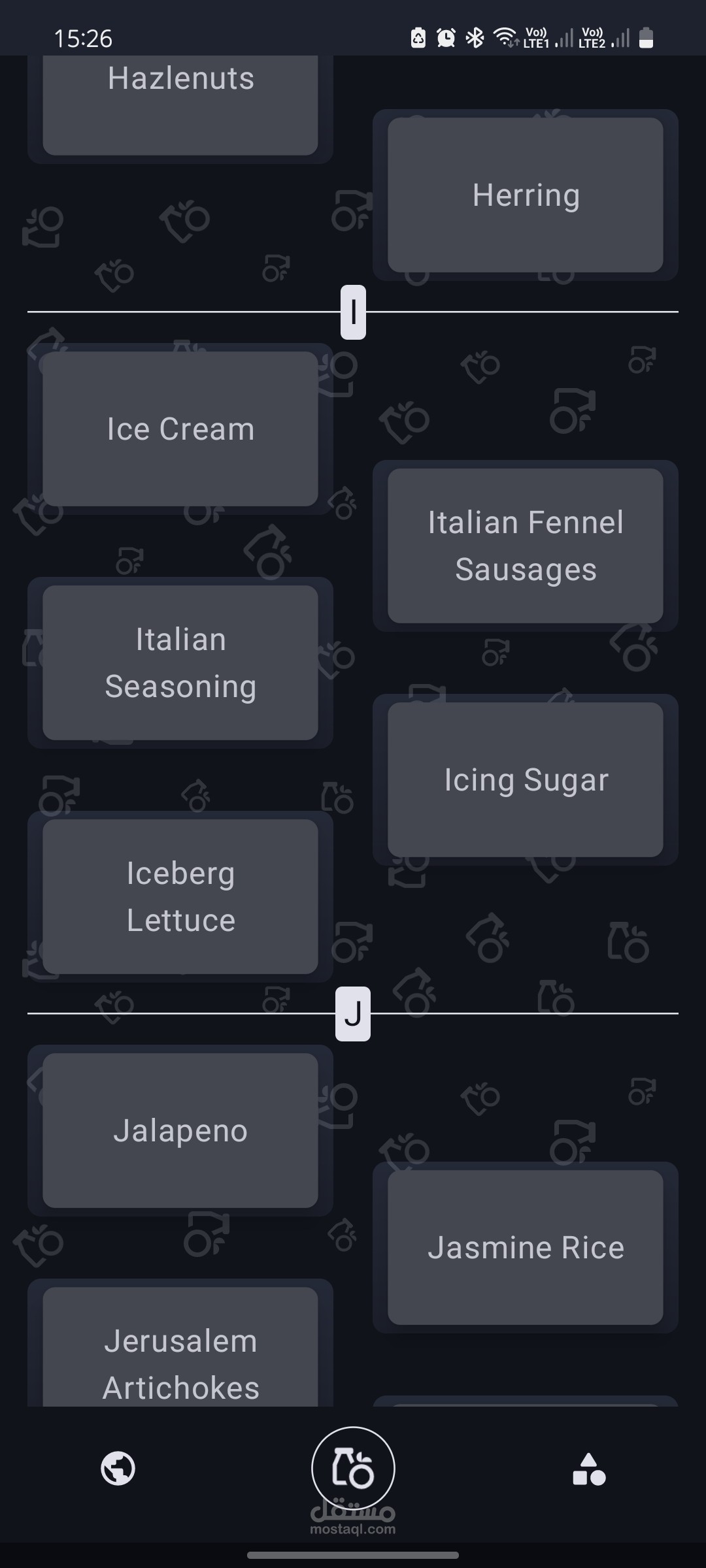
Task: Tap the Jerusalem Artichokes card
Action: tap(180, 1352)
